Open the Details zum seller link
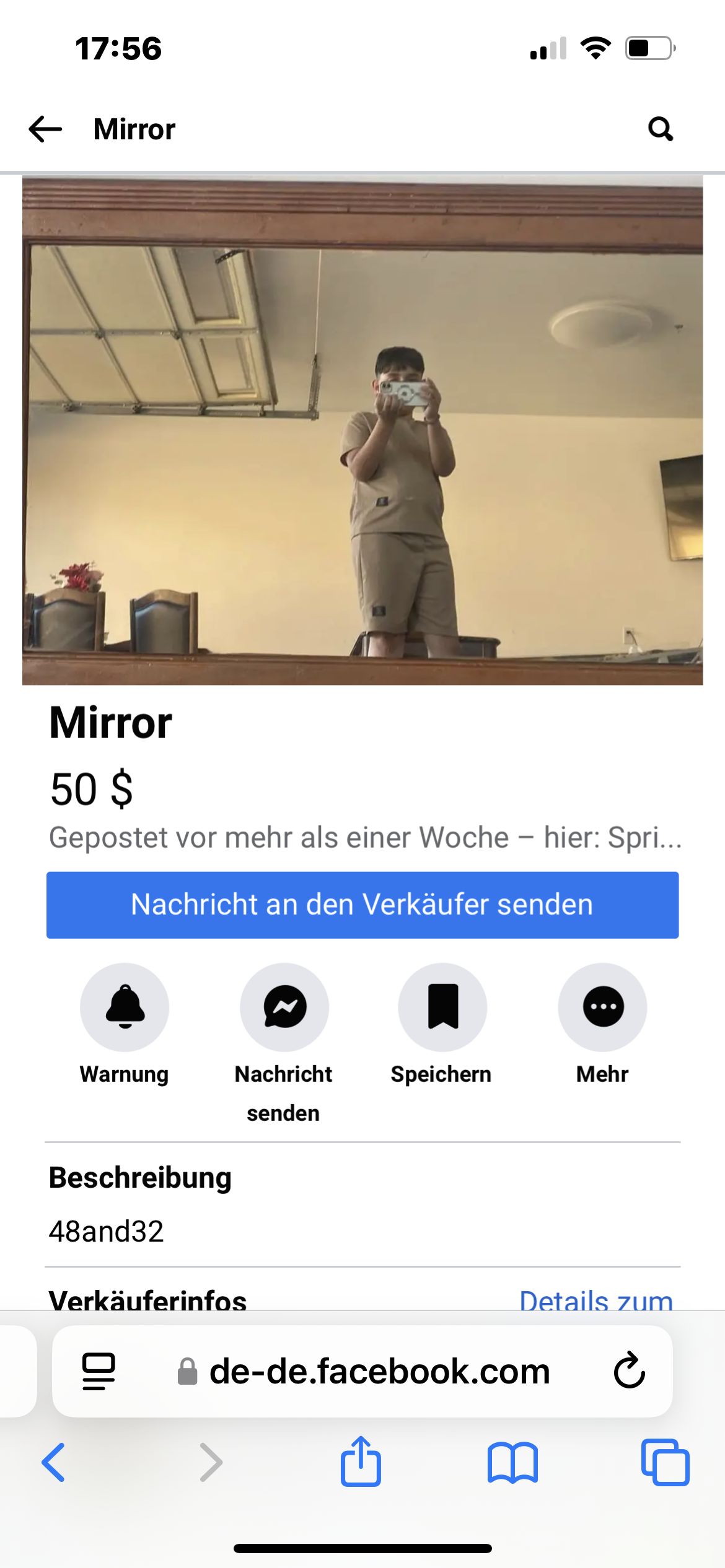This screenshot has height=1568, width=725. click(595, 1299)
